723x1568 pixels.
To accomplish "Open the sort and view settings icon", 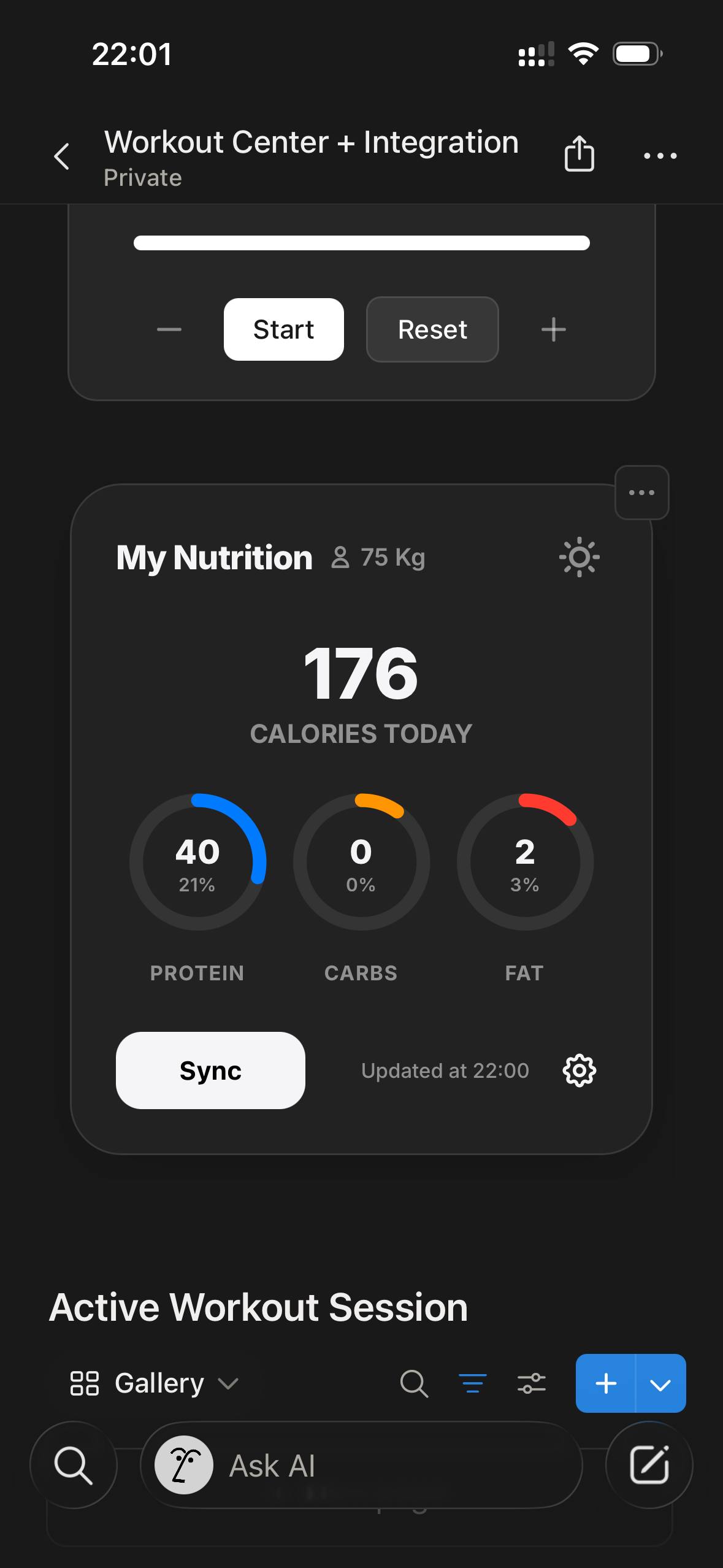I will point(532,1383).
